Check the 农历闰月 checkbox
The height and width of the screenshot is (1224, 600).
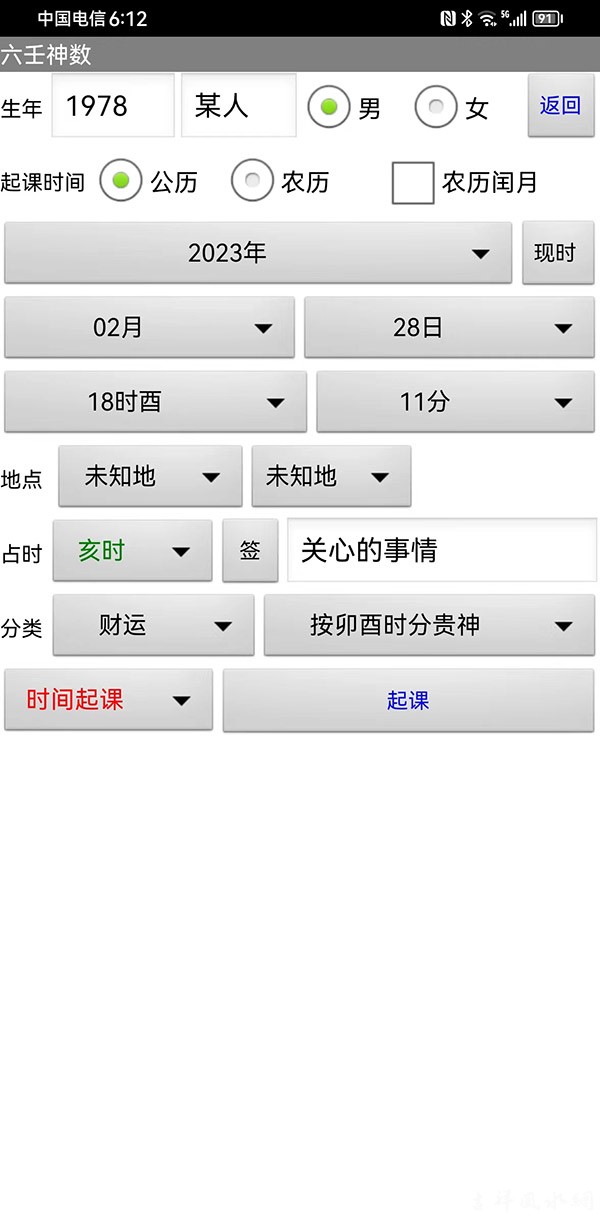coord(413,182)
